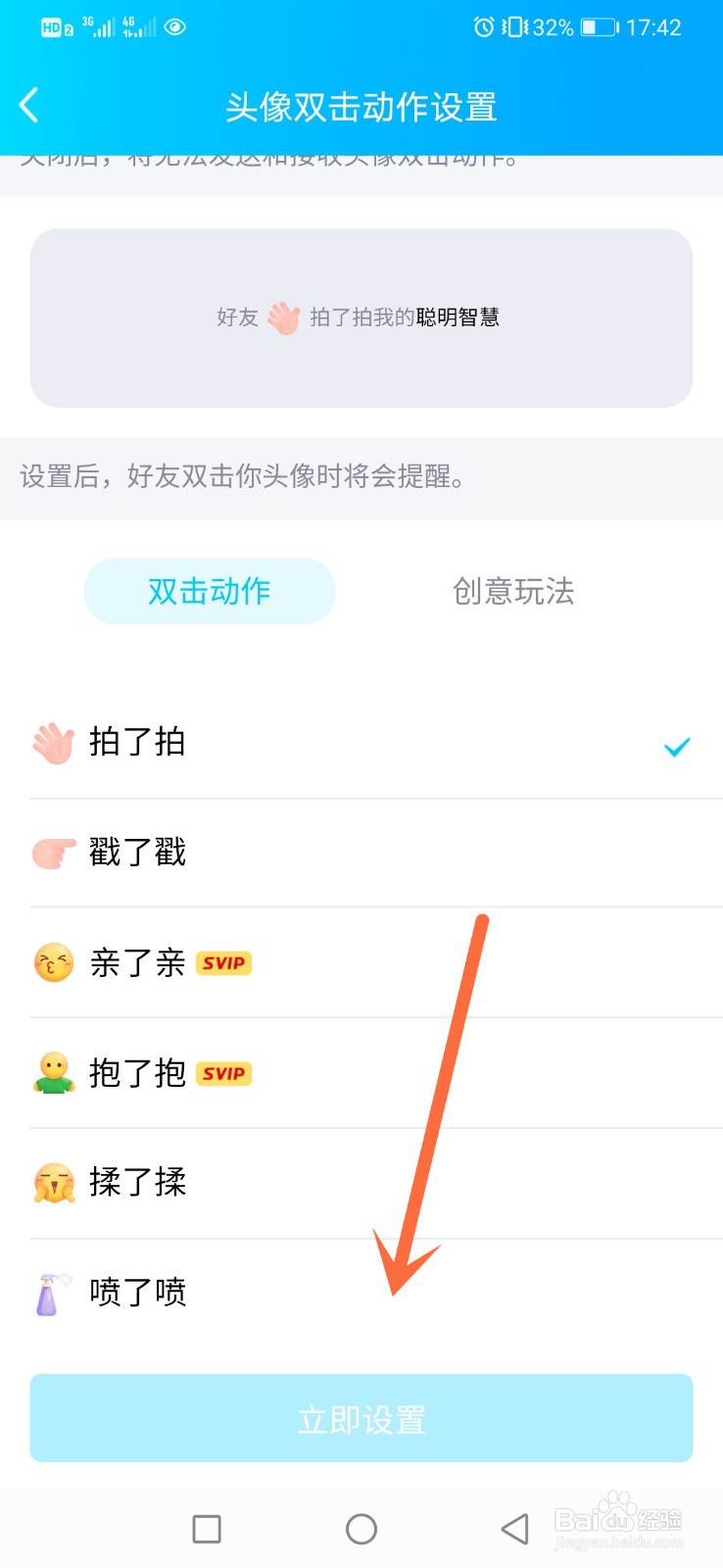Screen dimensions: 723x1568
Task: Tap the kissing face emoji for 亲了亲
Action: (51, 962)
